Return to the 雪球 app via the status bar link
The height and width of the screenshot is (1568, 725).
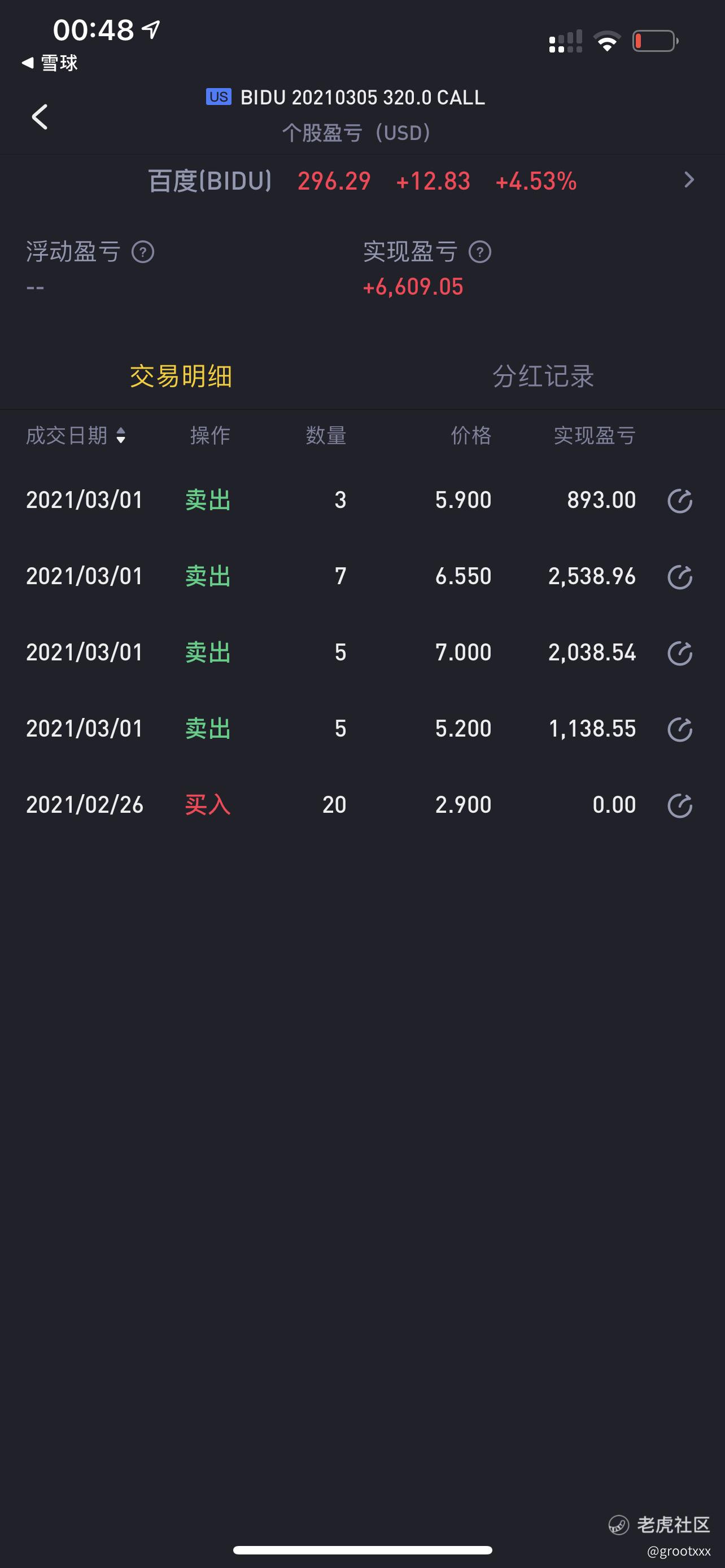(x=49, y=63)
